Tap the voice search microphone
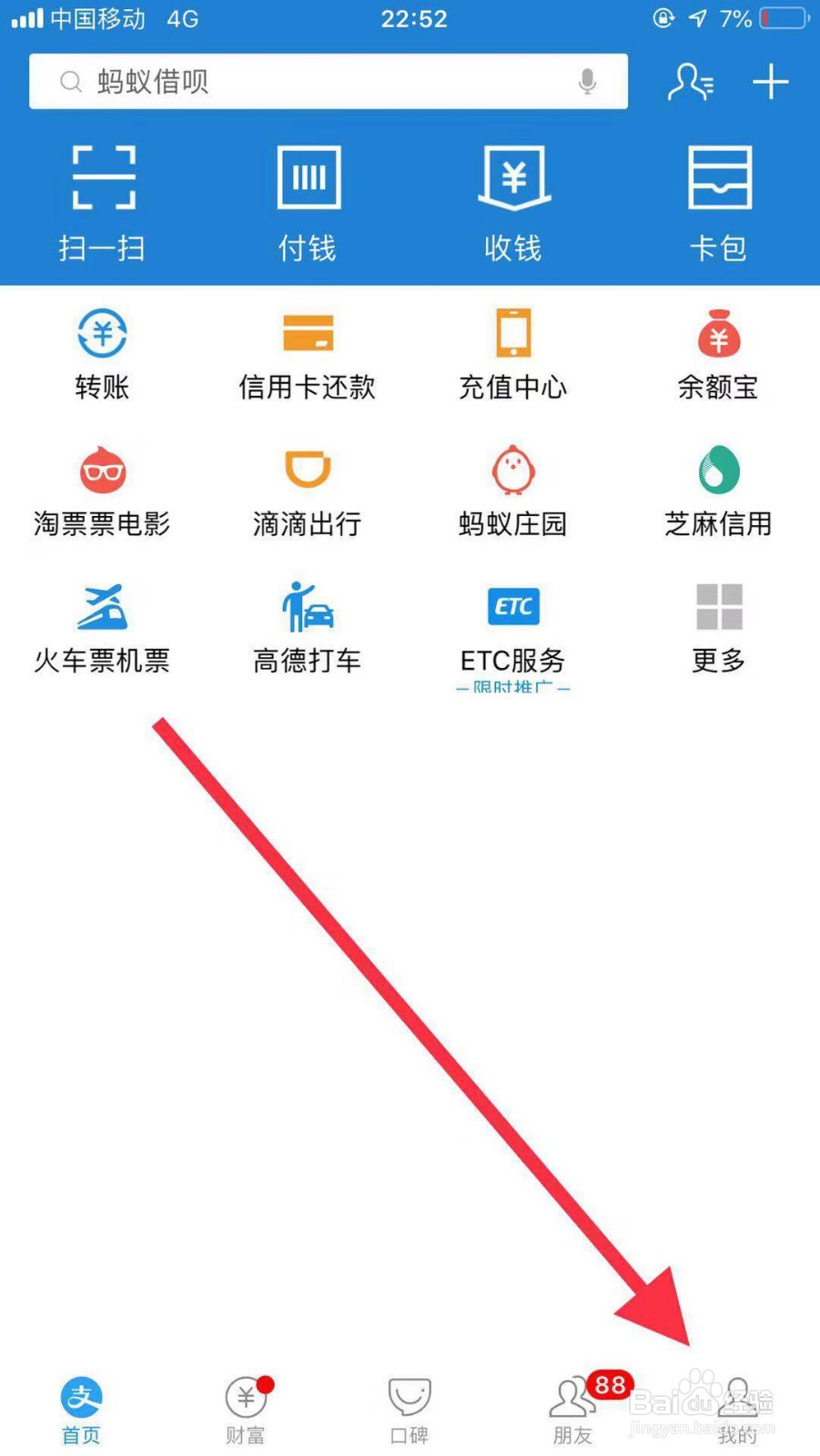820x1456 pixels. click(587, 82)
